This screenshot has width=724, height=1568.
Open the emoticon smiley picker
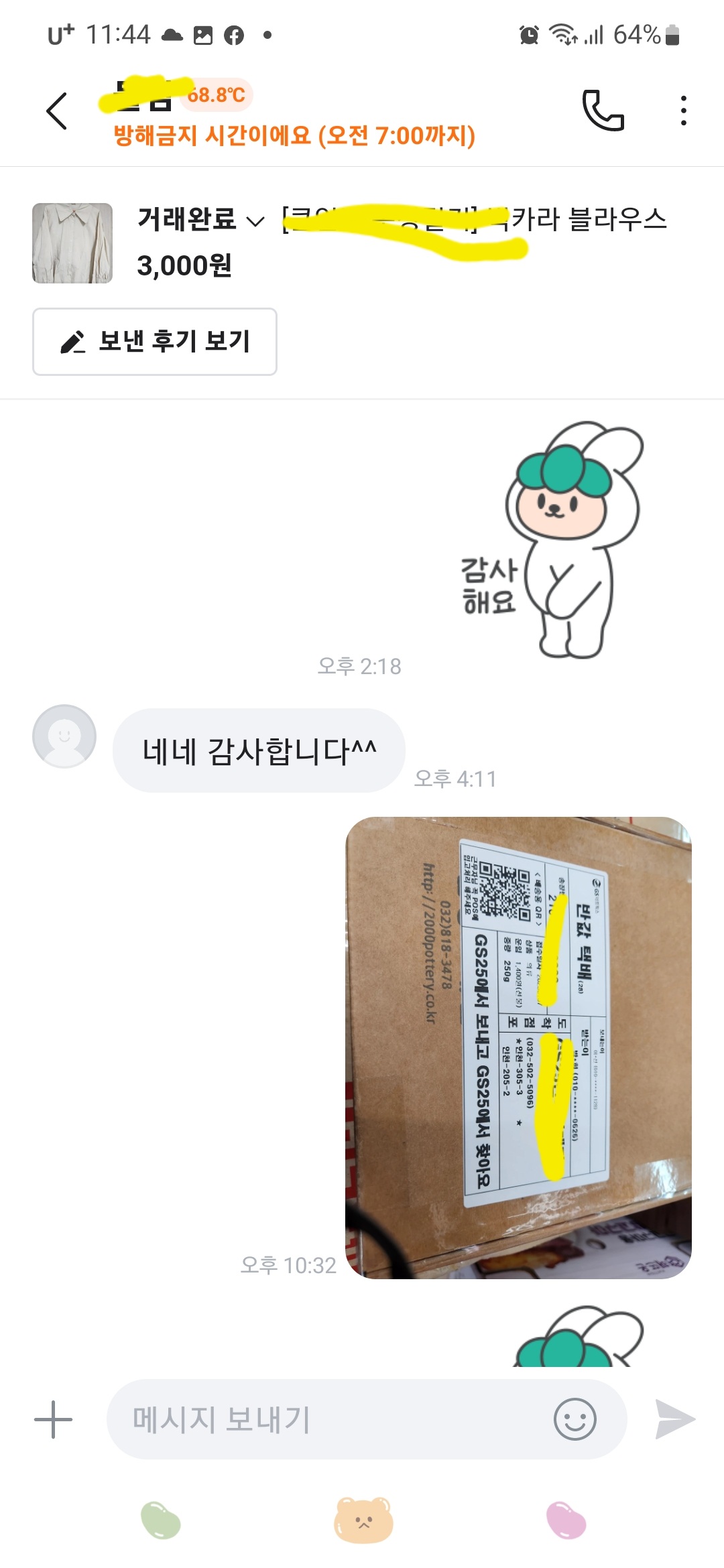click(575, 1419)
